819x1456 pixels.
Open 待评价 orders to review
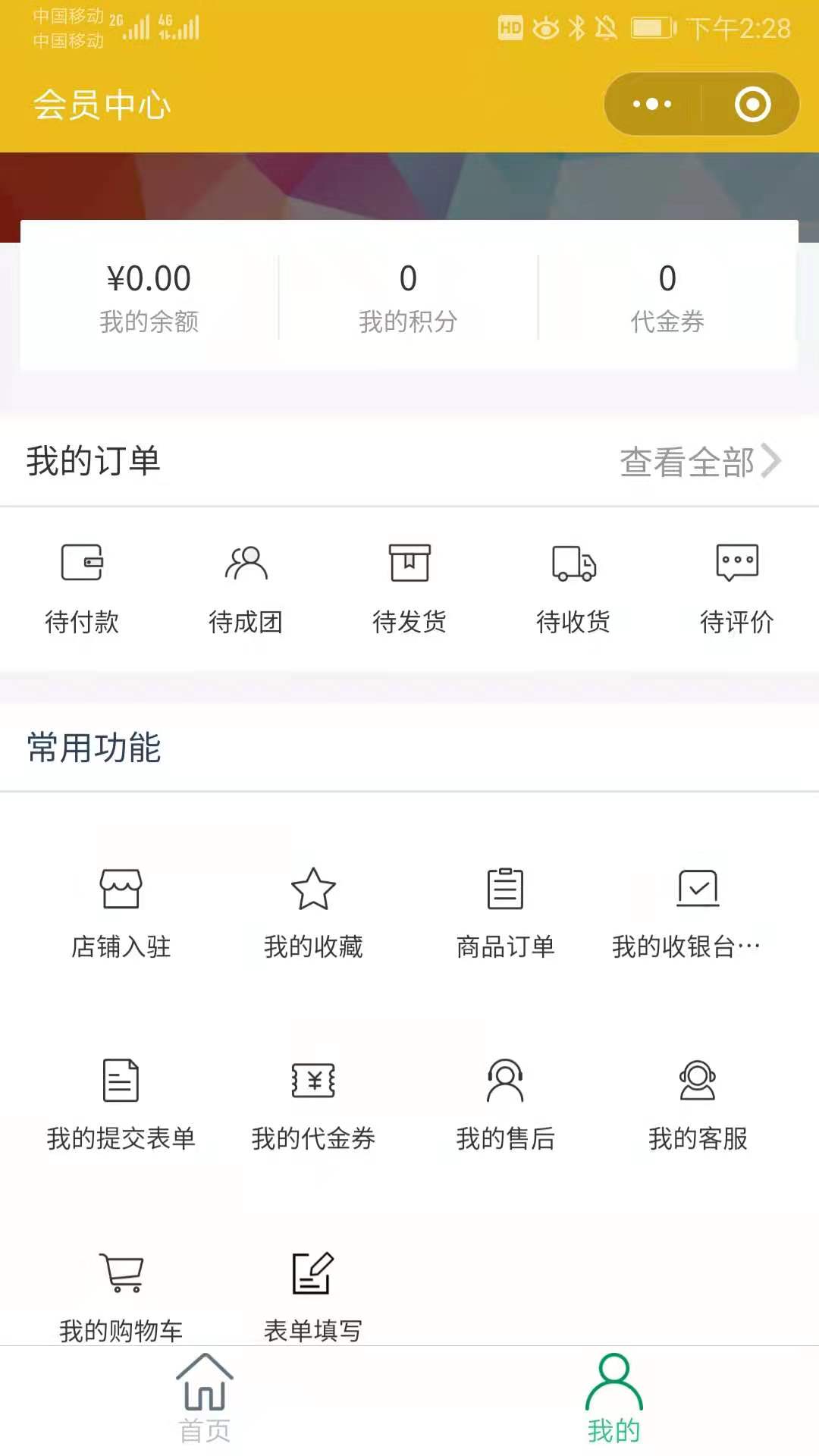pos(737,588)
